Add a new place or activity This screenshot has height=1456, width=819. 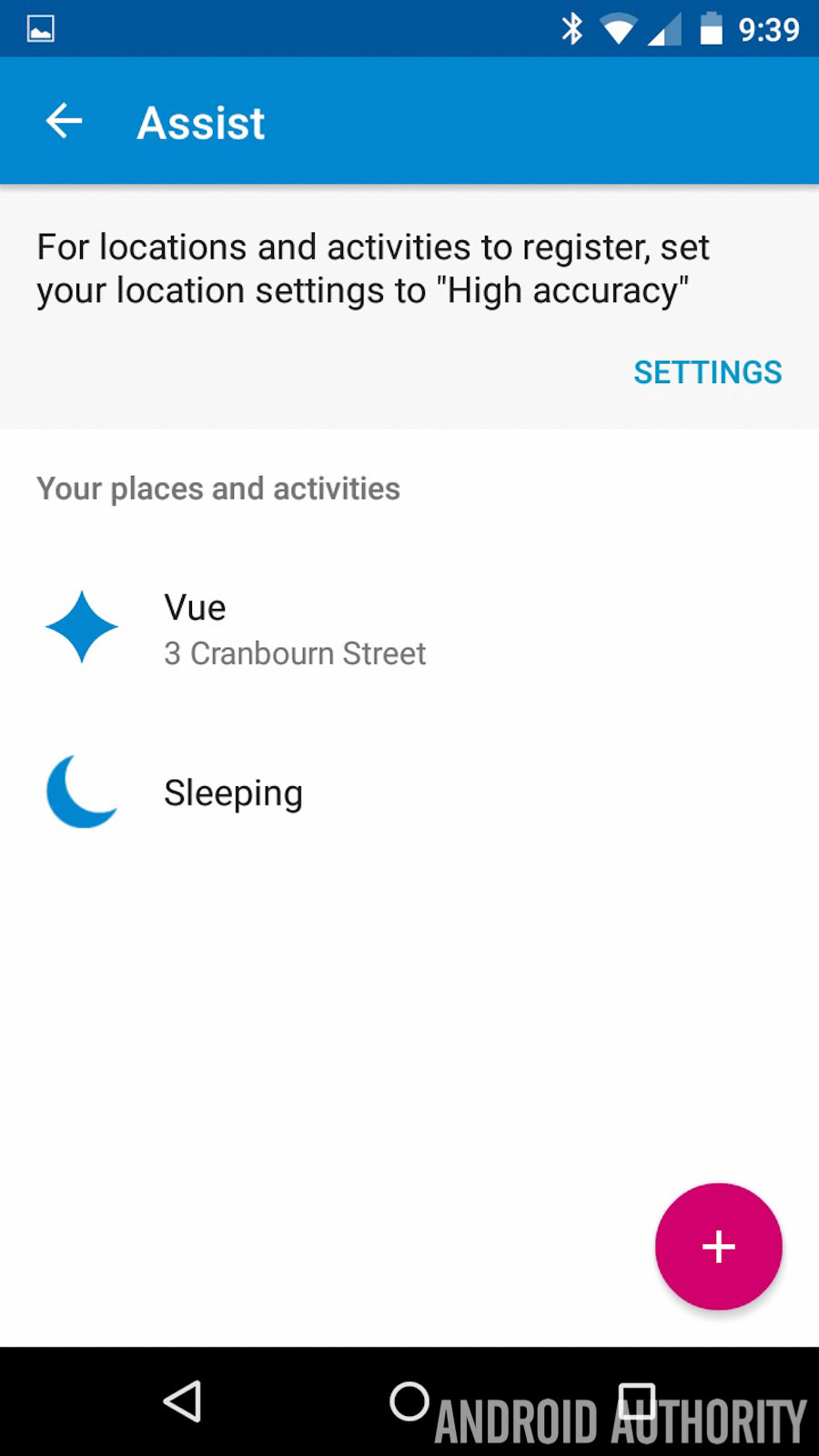tap(718, 1246)
